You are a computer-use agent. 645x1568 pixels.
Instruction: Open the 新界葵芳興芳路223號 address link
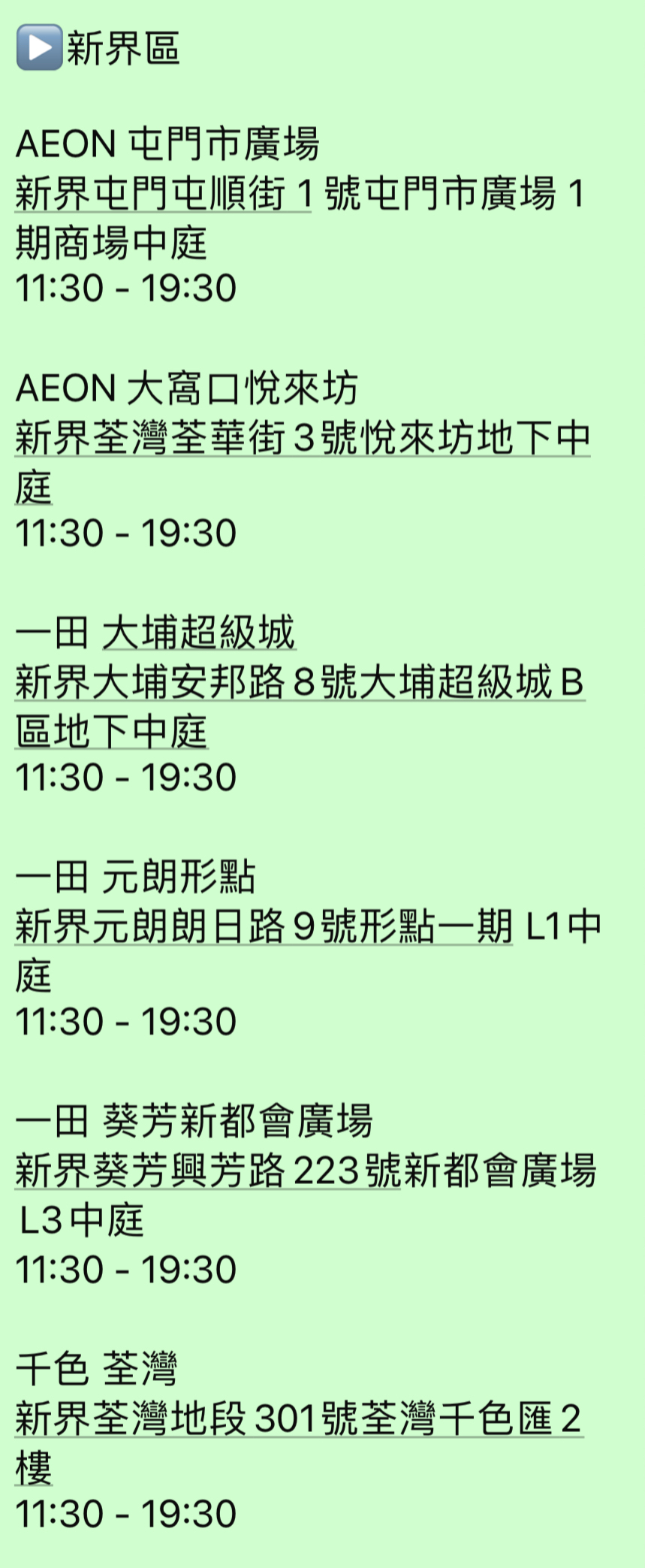point(207,1171)
